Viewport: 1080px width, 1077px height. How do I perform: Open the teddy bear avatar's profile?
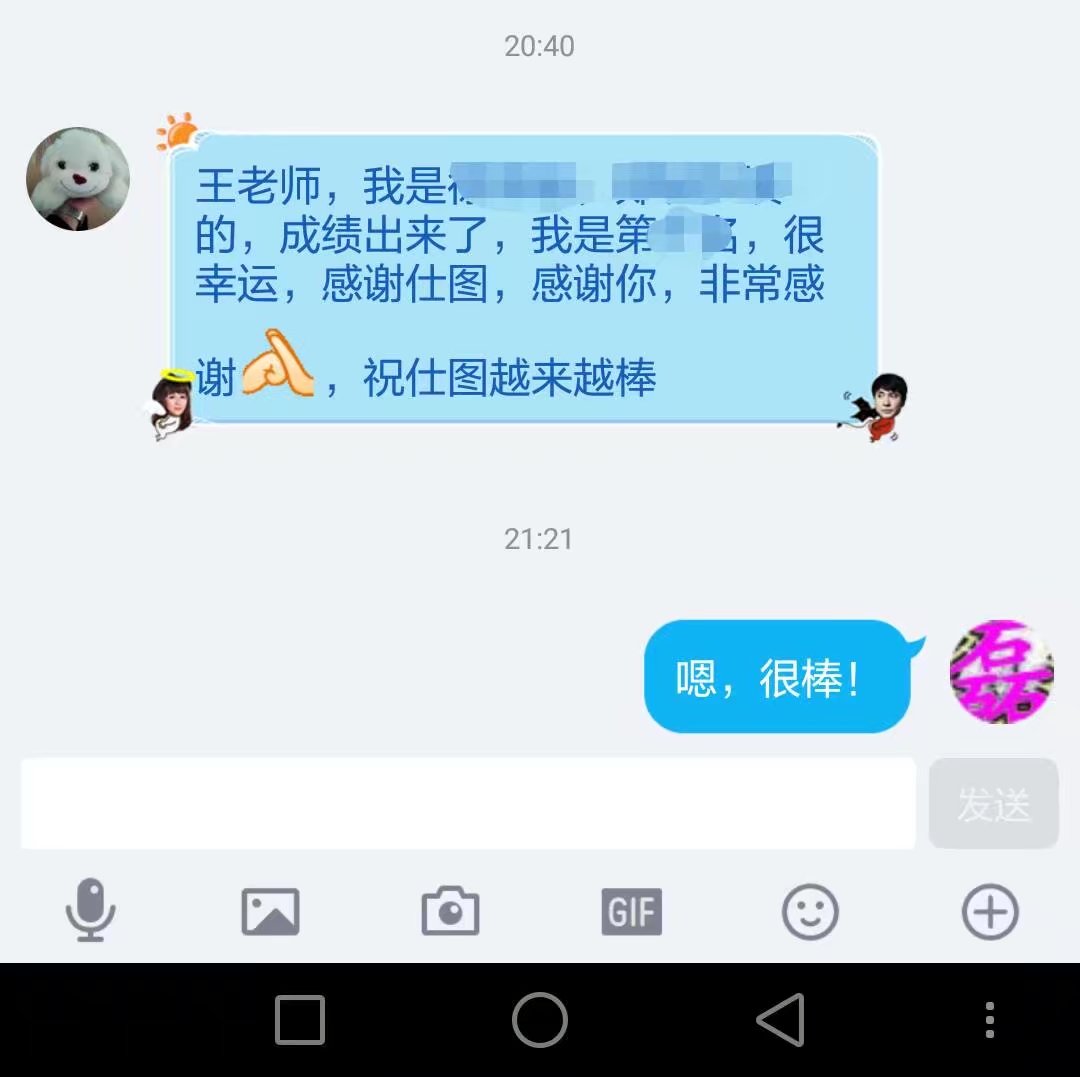tap(78, 179)
